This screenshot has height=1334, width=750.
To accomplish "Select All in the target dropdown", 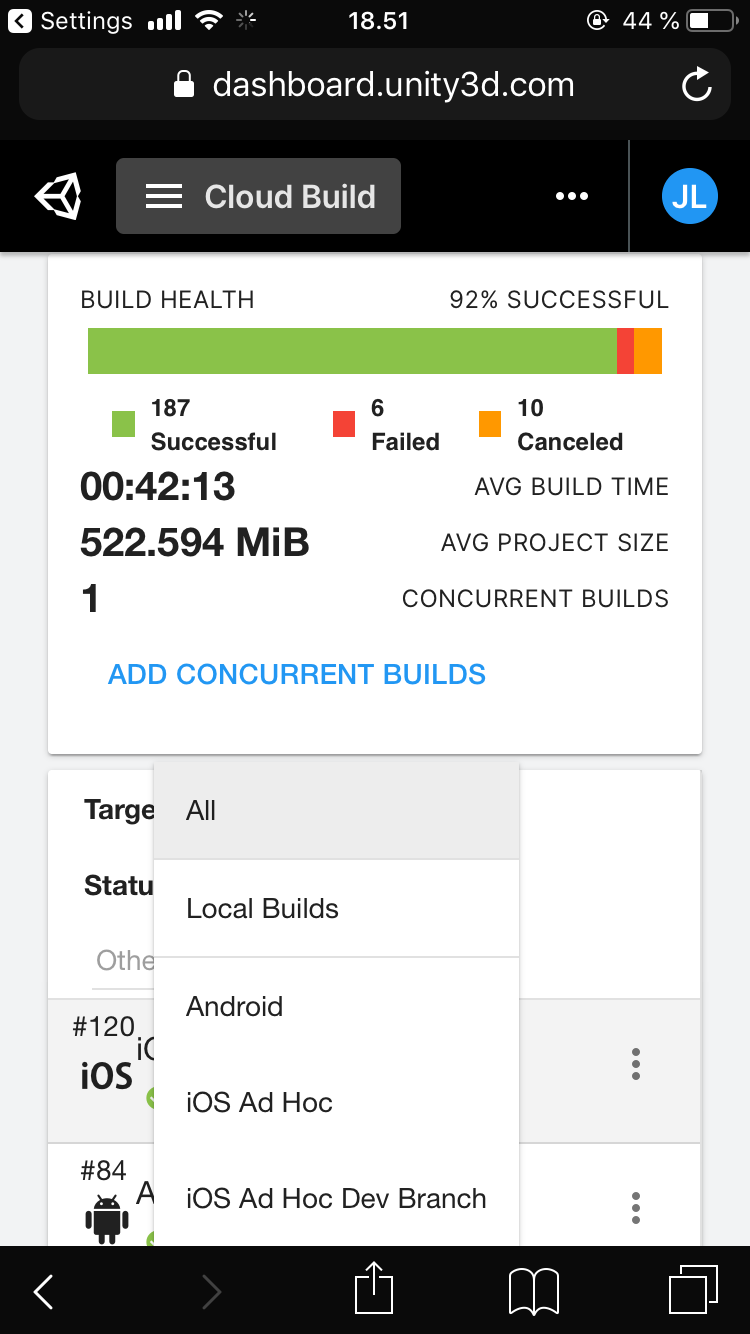I will tap(336, 811).
